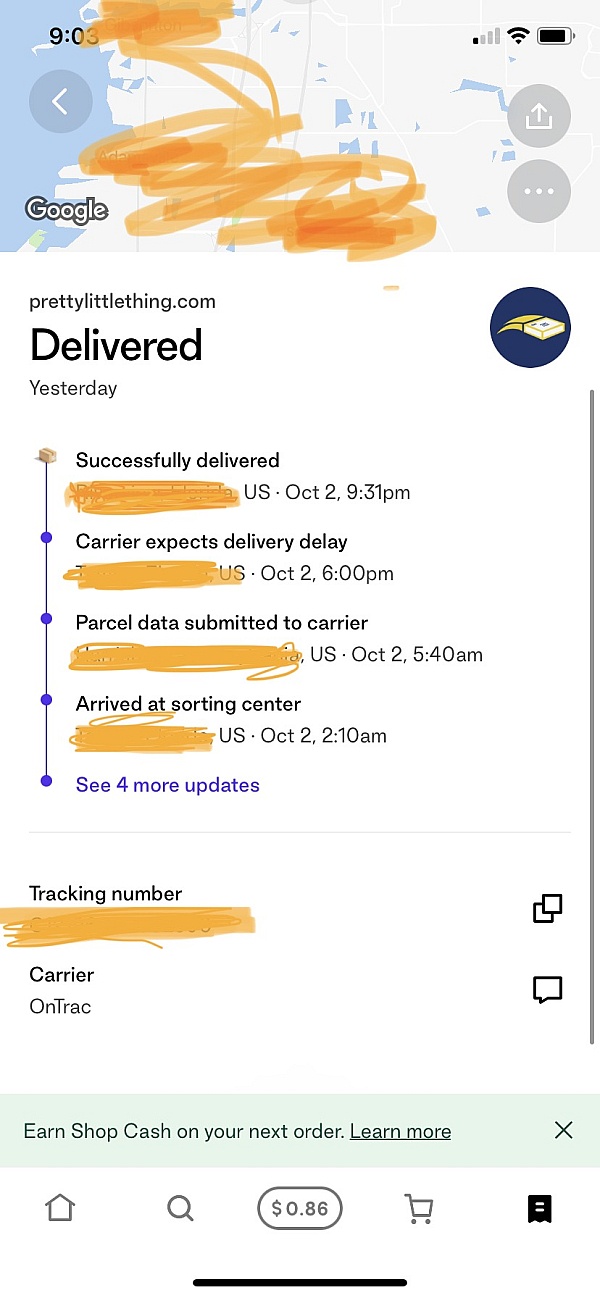Dismiss the Earn Shop Cash banner

(563, 1130)
